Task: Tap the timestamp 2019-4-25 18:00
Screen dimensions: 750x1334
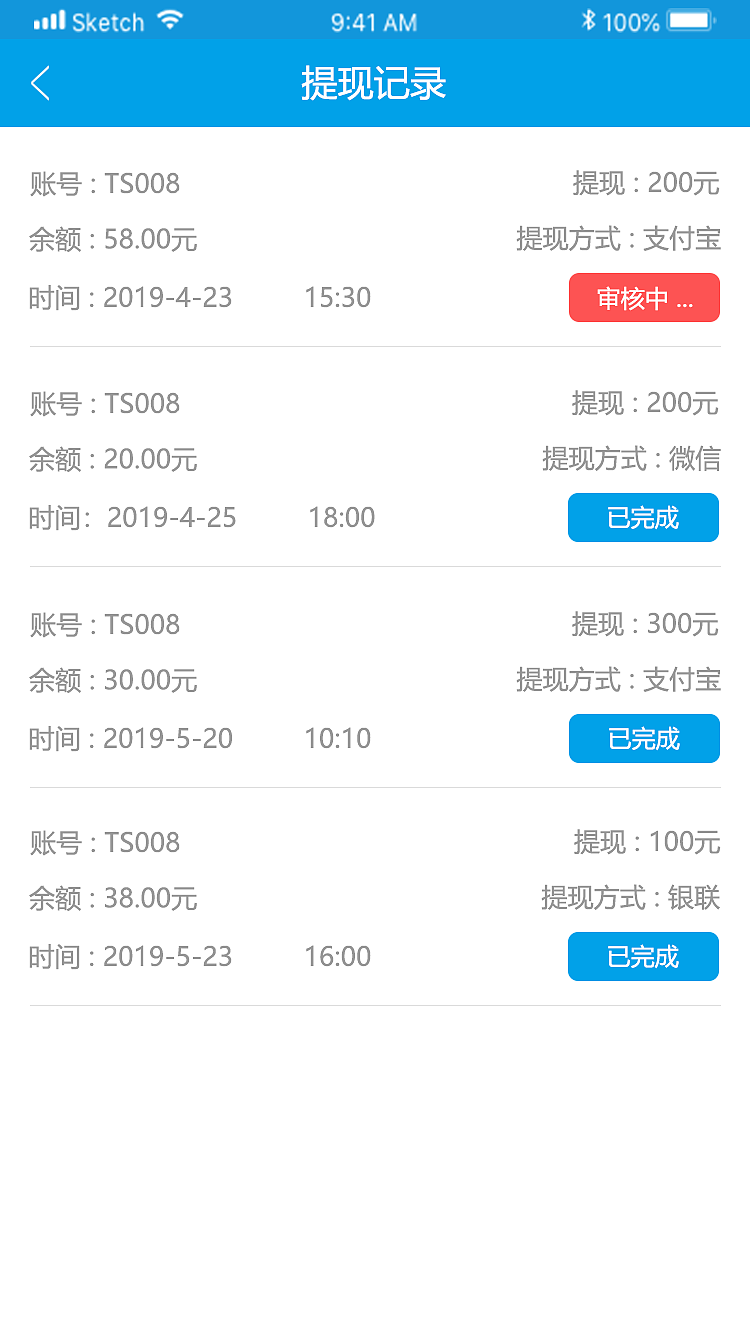Action: 200,517
